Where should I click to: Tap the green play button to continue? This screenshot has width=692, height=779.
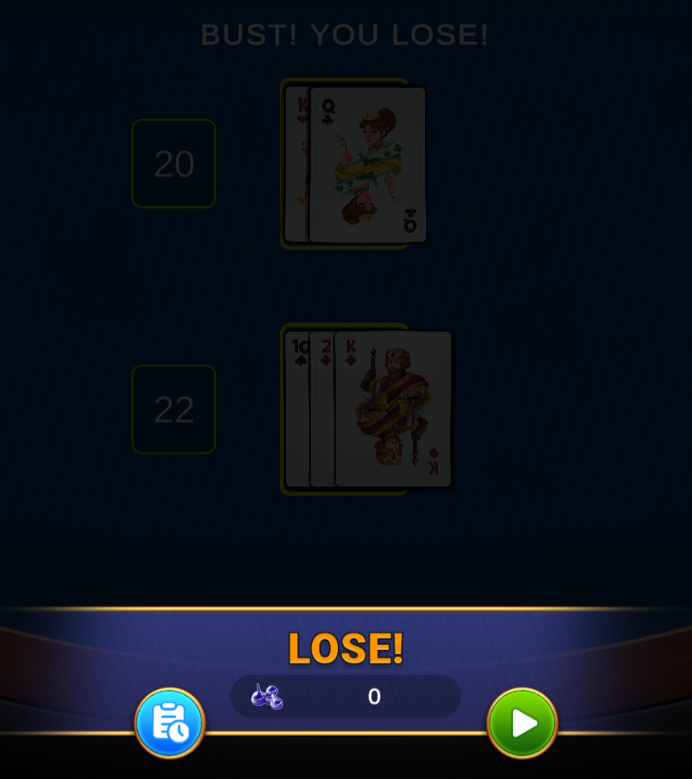(522, 723)
